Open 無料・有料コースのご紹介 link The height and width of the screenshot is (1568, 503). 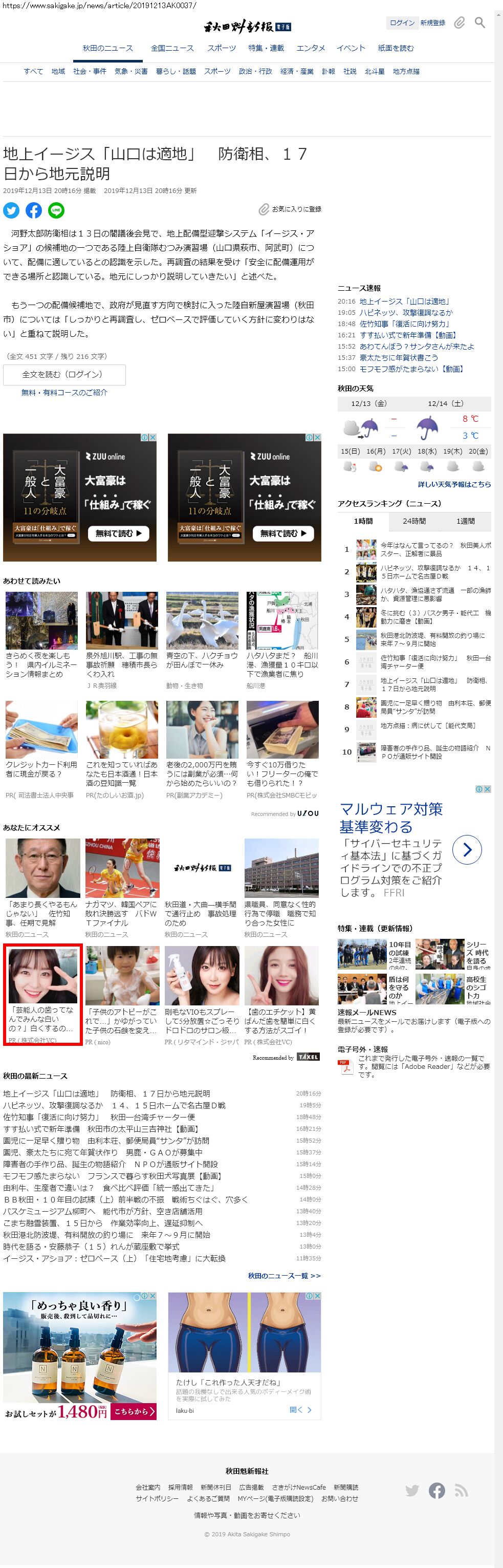click(x=64, y=393)
